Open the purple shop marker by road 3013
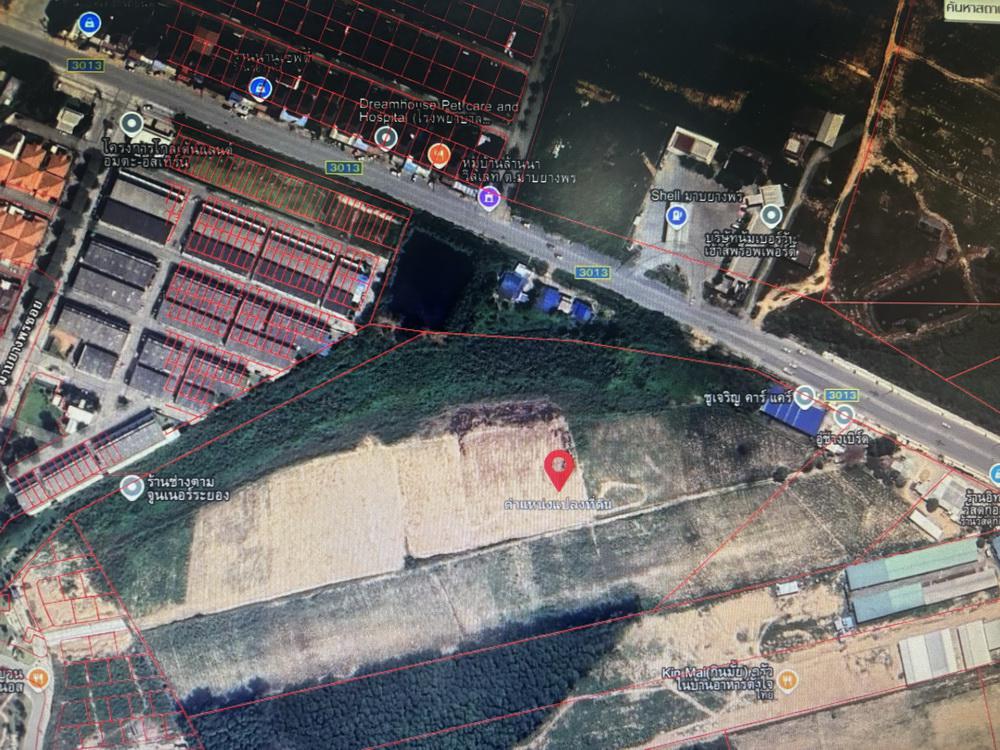Image resolution: width=1000 pixels, height=750 pixels. pos(489,199)
